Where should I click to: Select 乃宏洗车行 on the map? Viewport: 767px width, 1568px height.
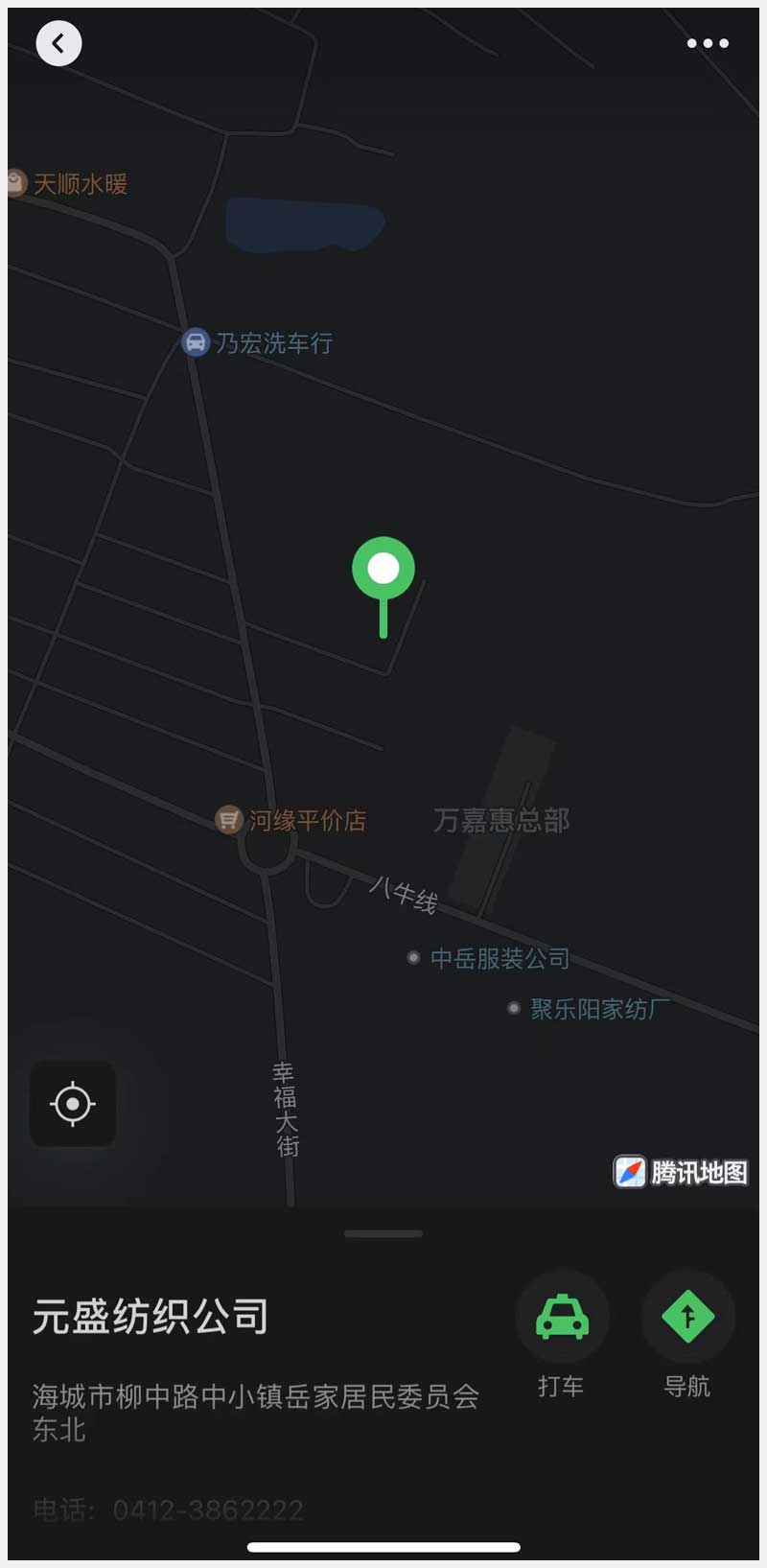[259, 342]
